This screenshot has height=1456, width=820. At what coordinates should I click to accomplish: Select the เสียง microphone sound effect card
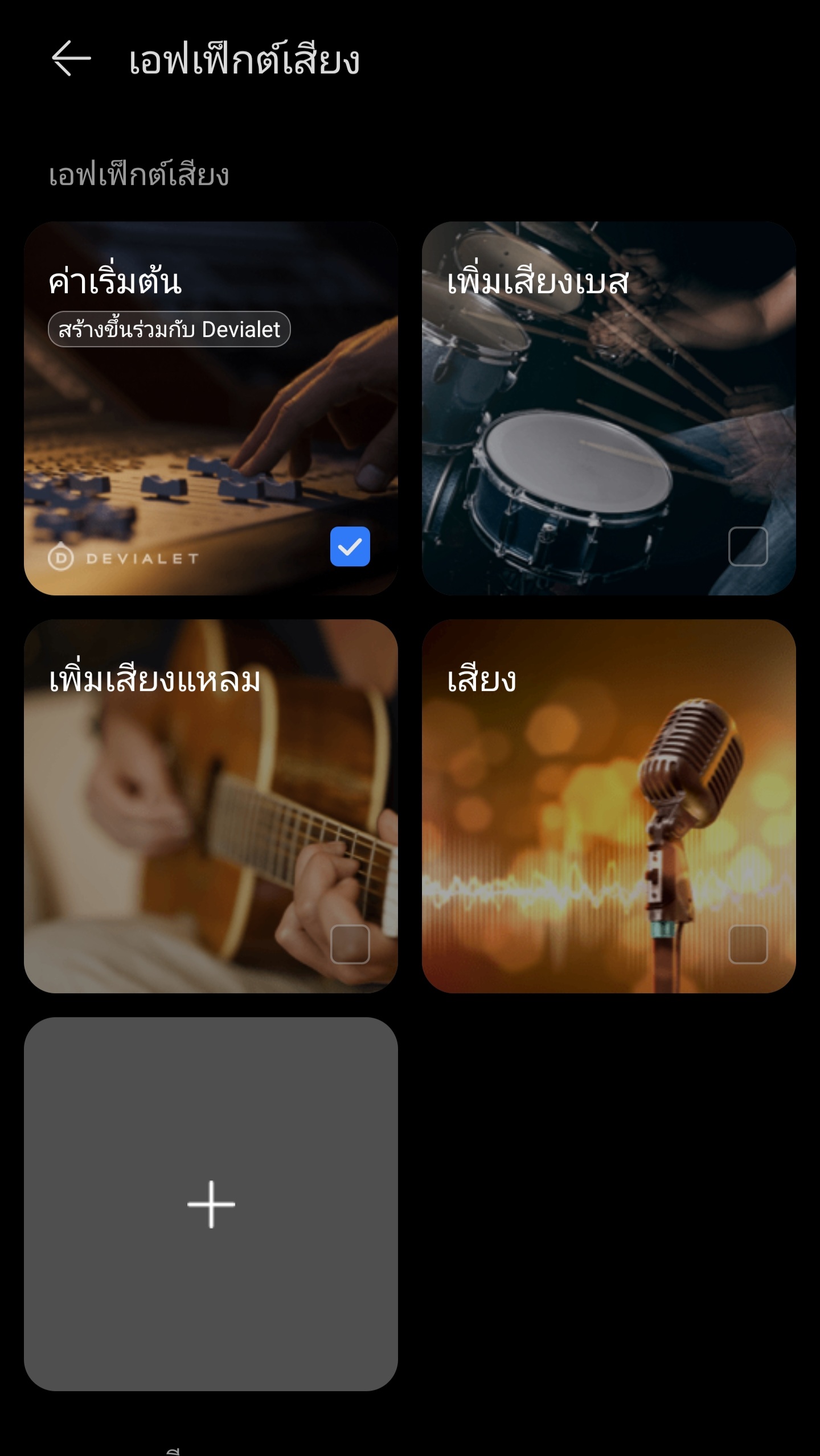click(608, 805)
